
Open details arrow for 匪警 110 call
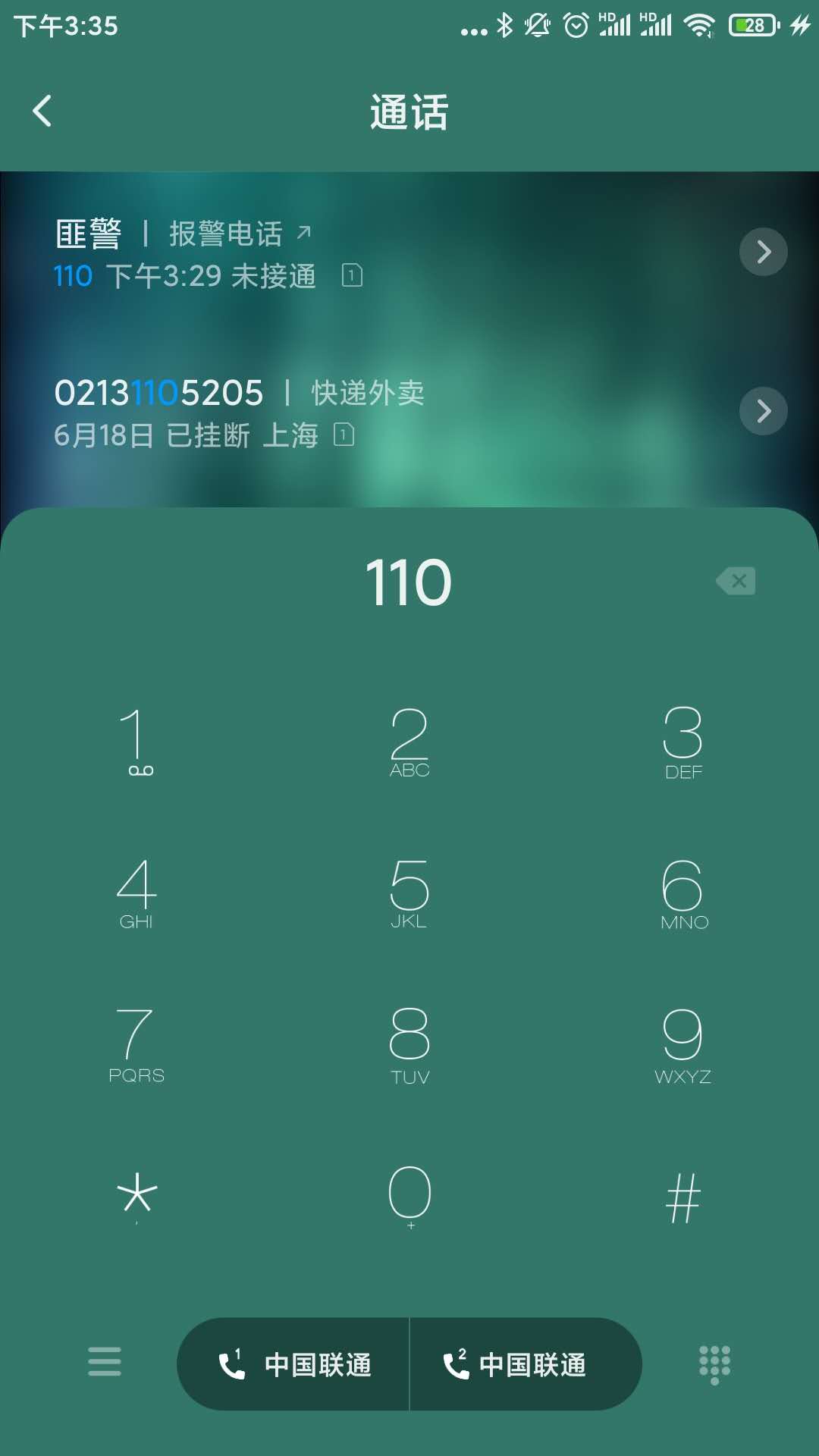[763, 252]
